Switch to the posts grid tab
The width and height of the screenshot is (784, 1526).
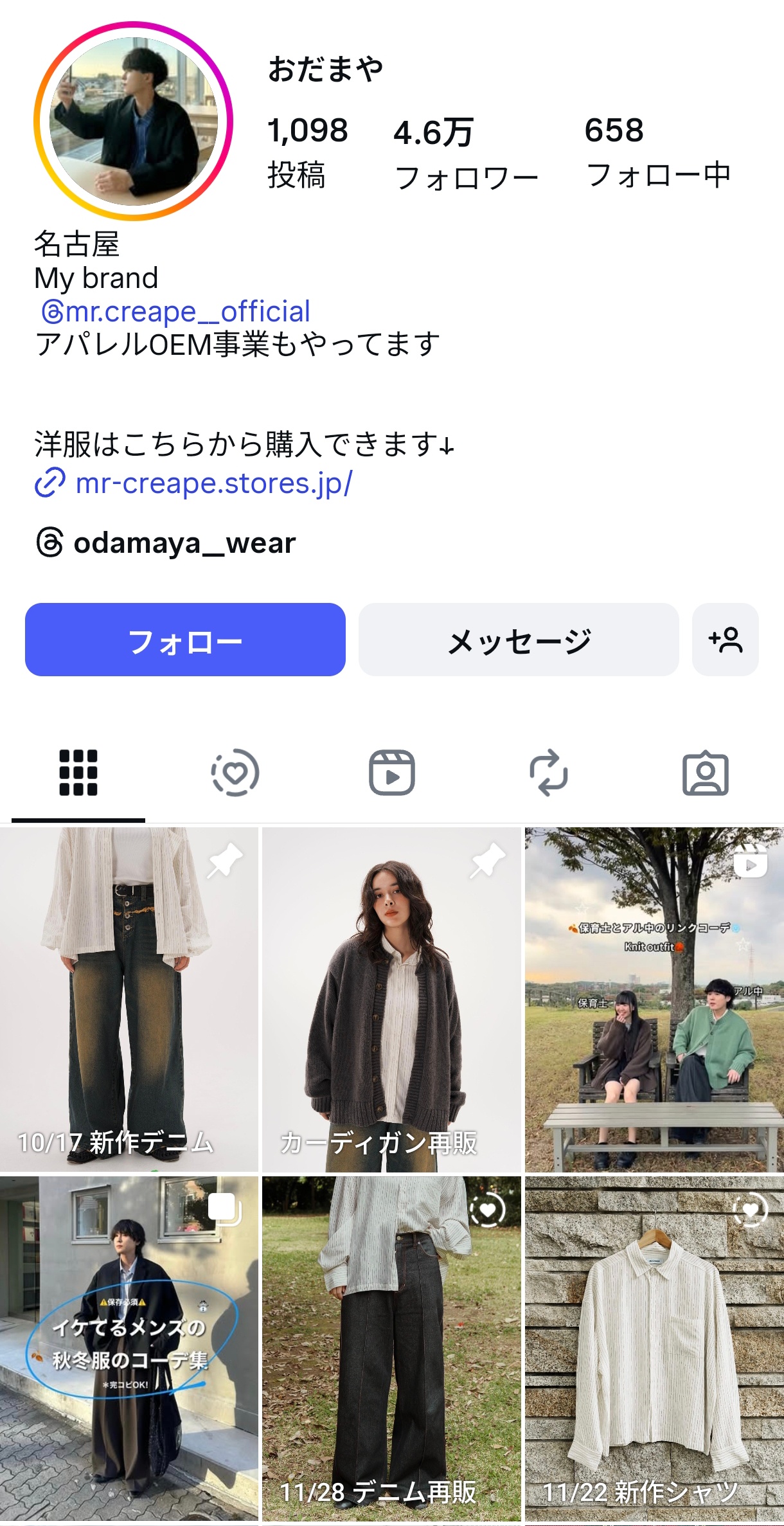(x=78, y=773)
